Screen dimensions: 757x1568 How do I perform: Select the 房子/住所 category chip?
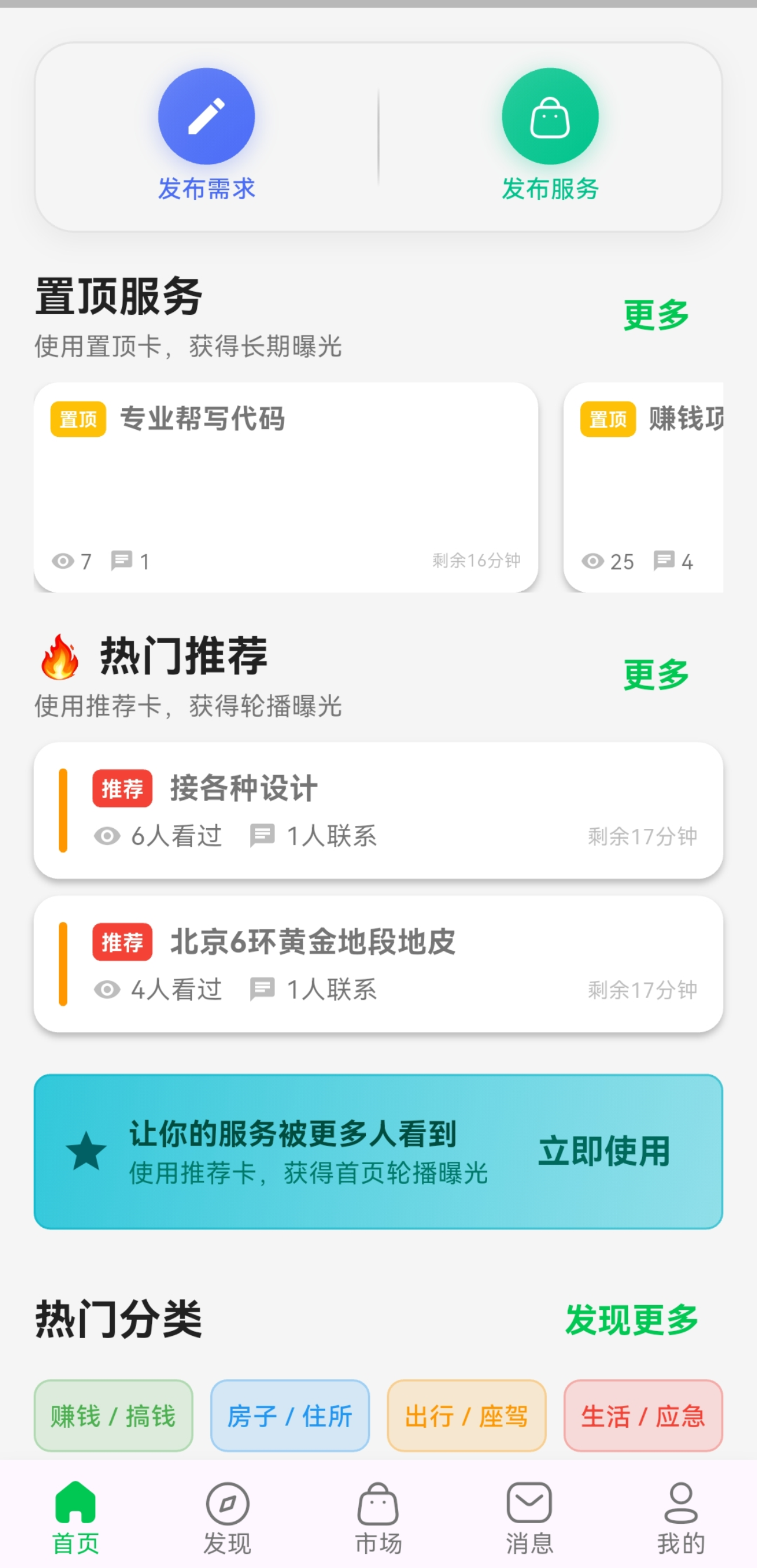(290, 1417)
